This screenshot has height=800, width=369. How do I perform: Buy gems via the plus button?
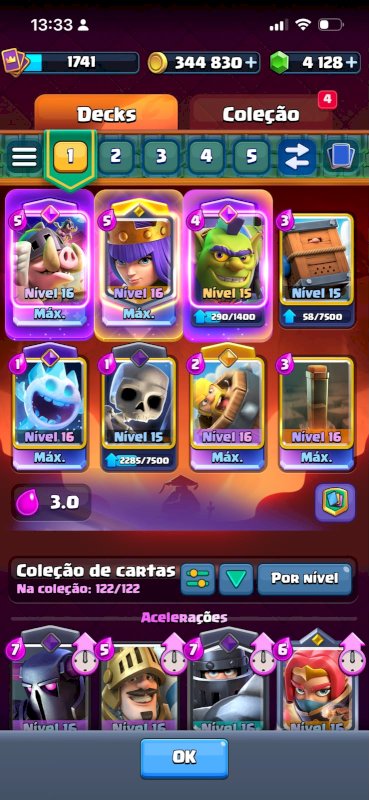(351, 62)
